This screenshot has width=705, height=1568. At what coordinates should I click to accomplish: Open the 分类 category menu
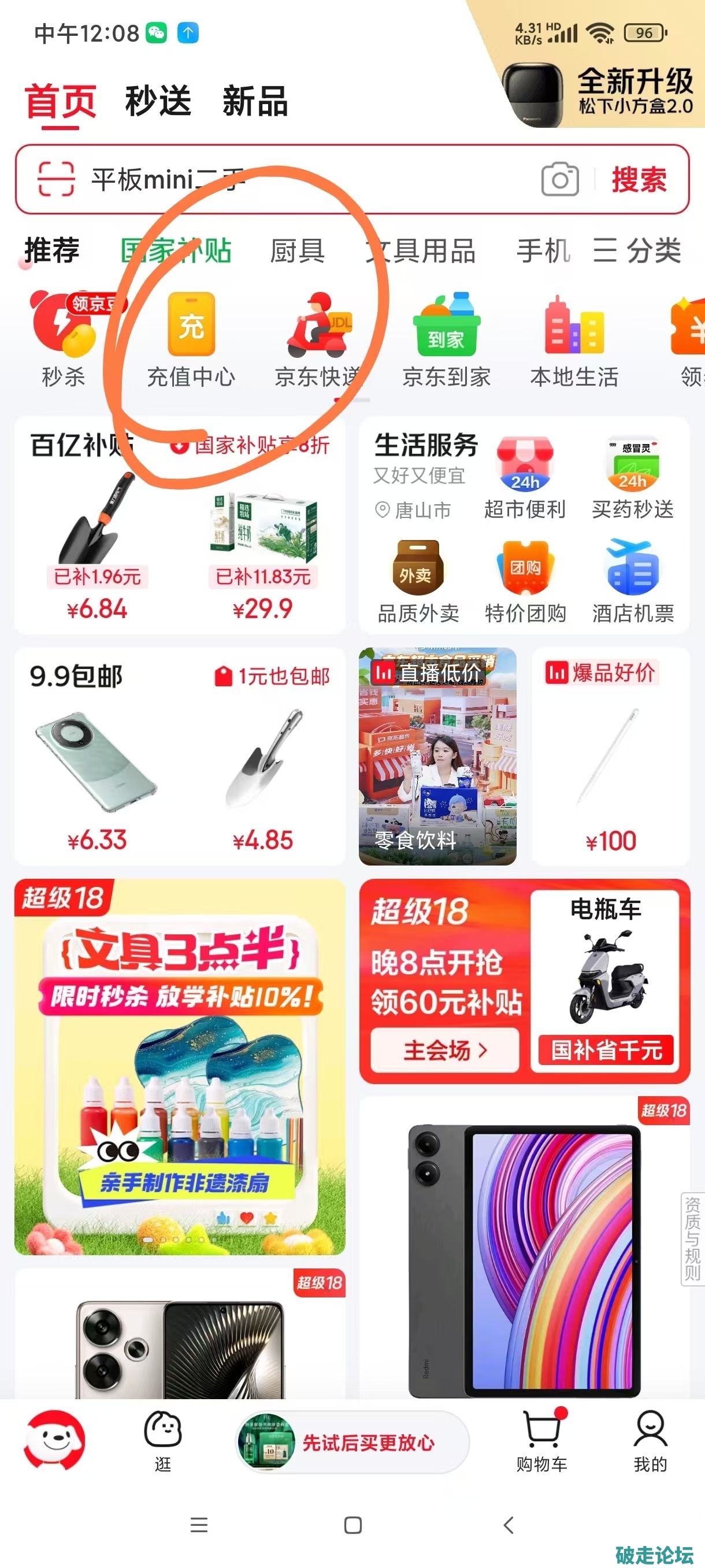coord(637,251)
